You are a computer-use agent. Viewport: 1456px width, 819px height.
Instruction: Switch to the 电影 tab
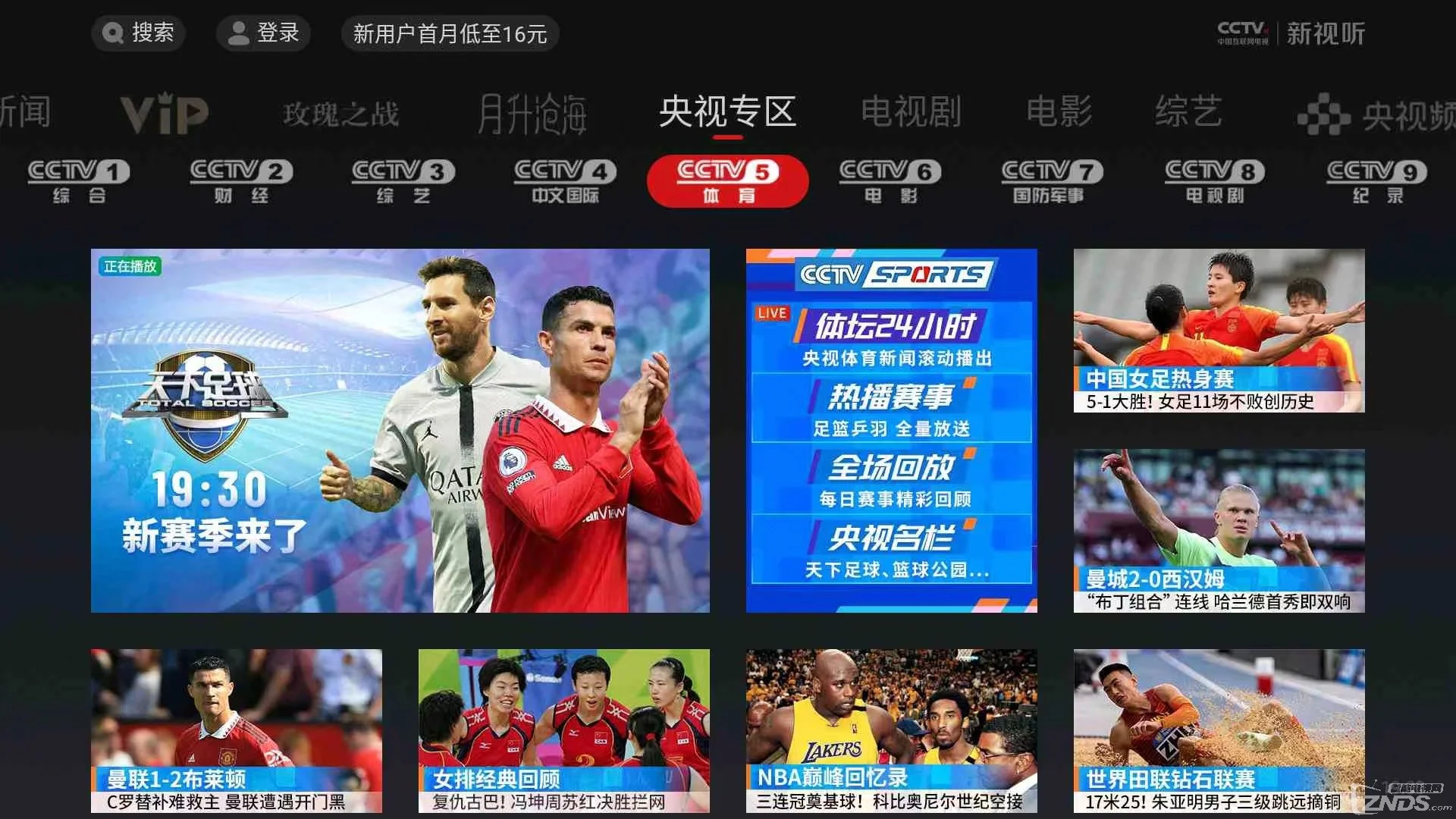[1059, 112]
